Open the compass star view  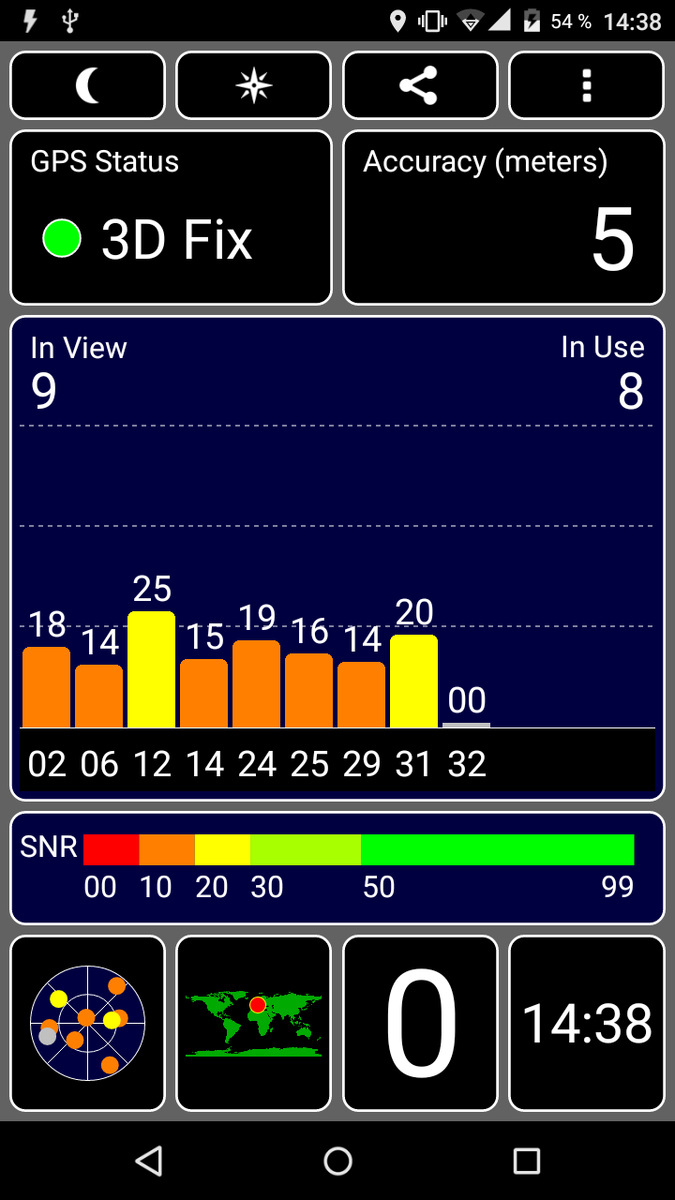pyautogui.click(x=254, y=86)
